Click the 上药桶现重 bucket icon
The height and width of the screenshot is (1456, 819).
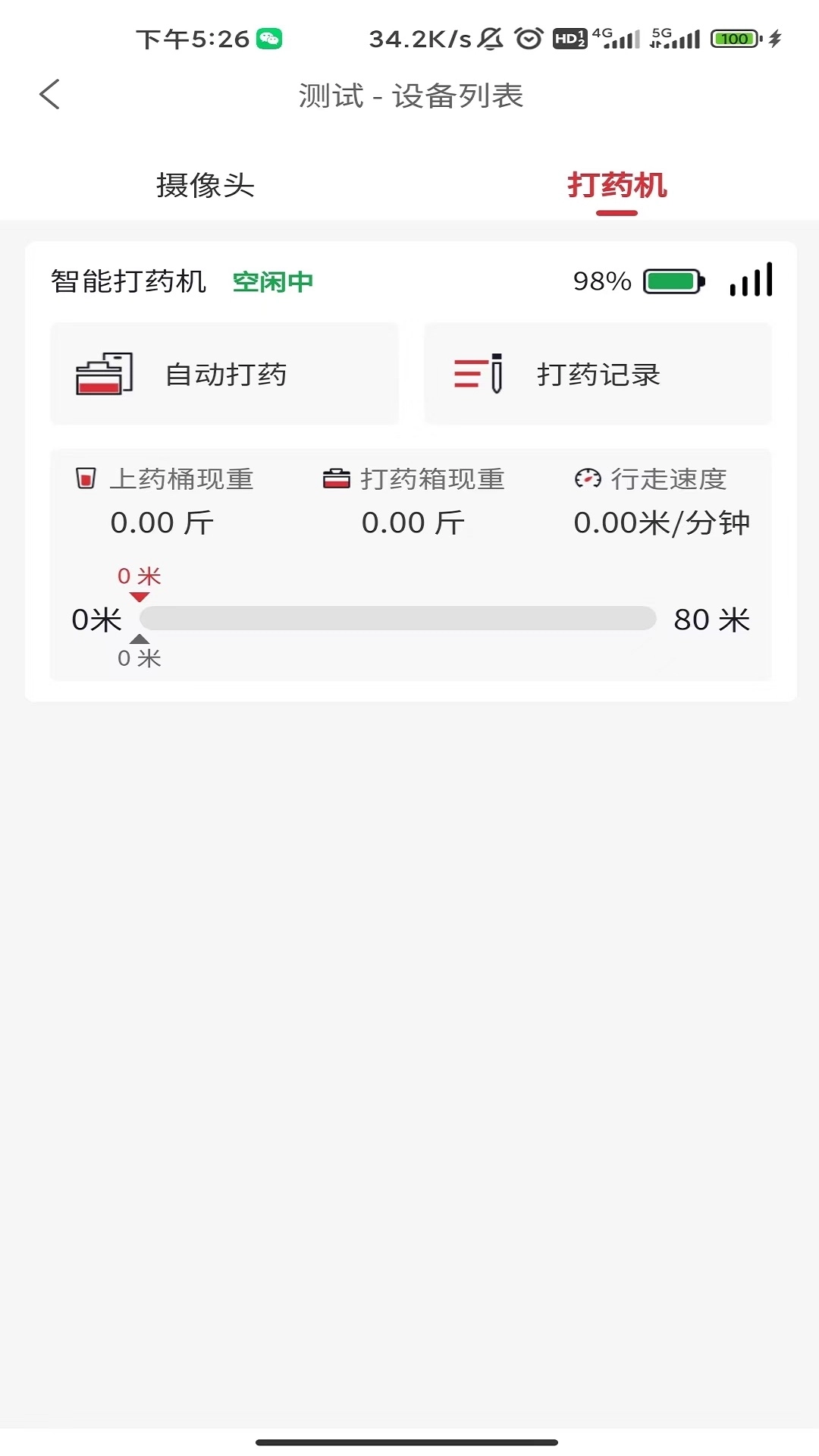[x=86, y=479]
